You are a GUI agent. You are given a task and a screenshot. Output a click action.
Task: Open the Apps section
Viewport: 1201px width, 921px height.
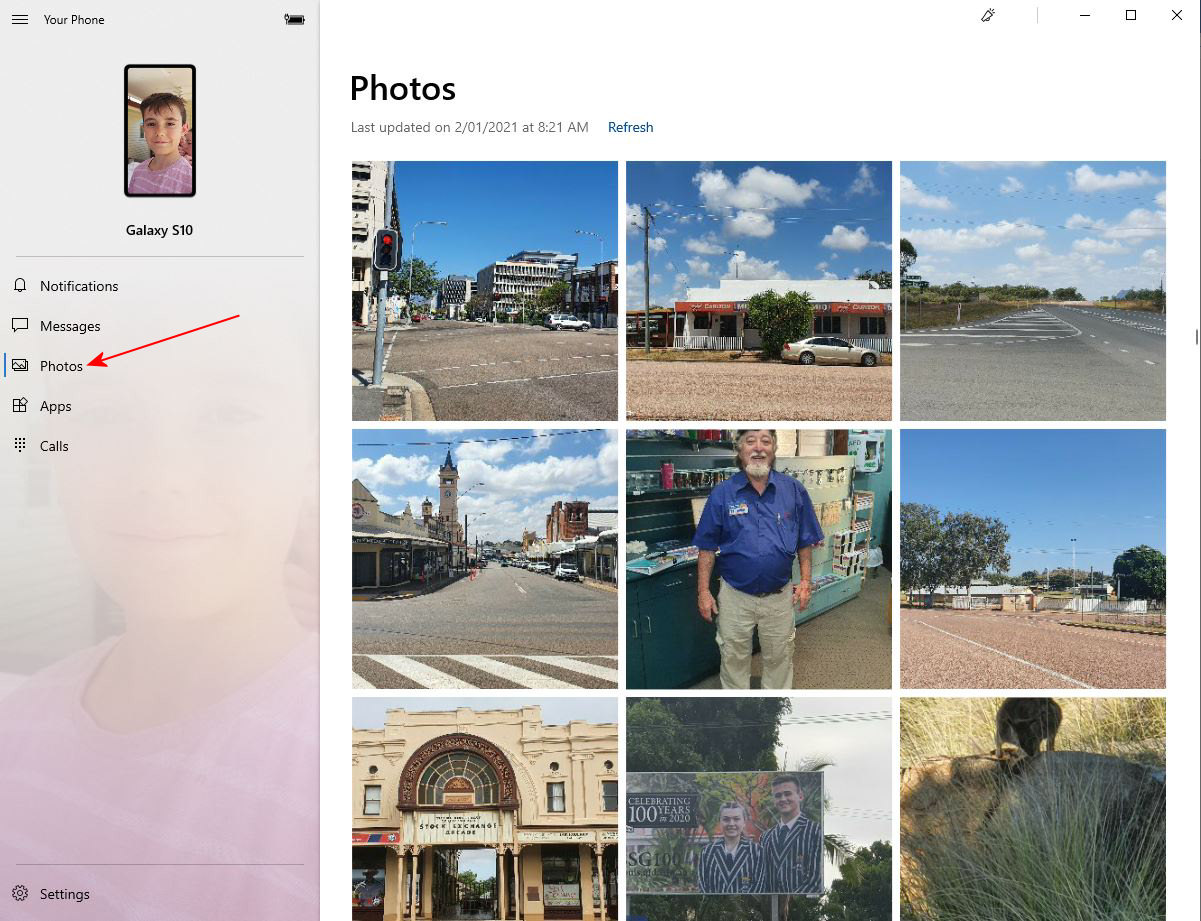point(55,406)
